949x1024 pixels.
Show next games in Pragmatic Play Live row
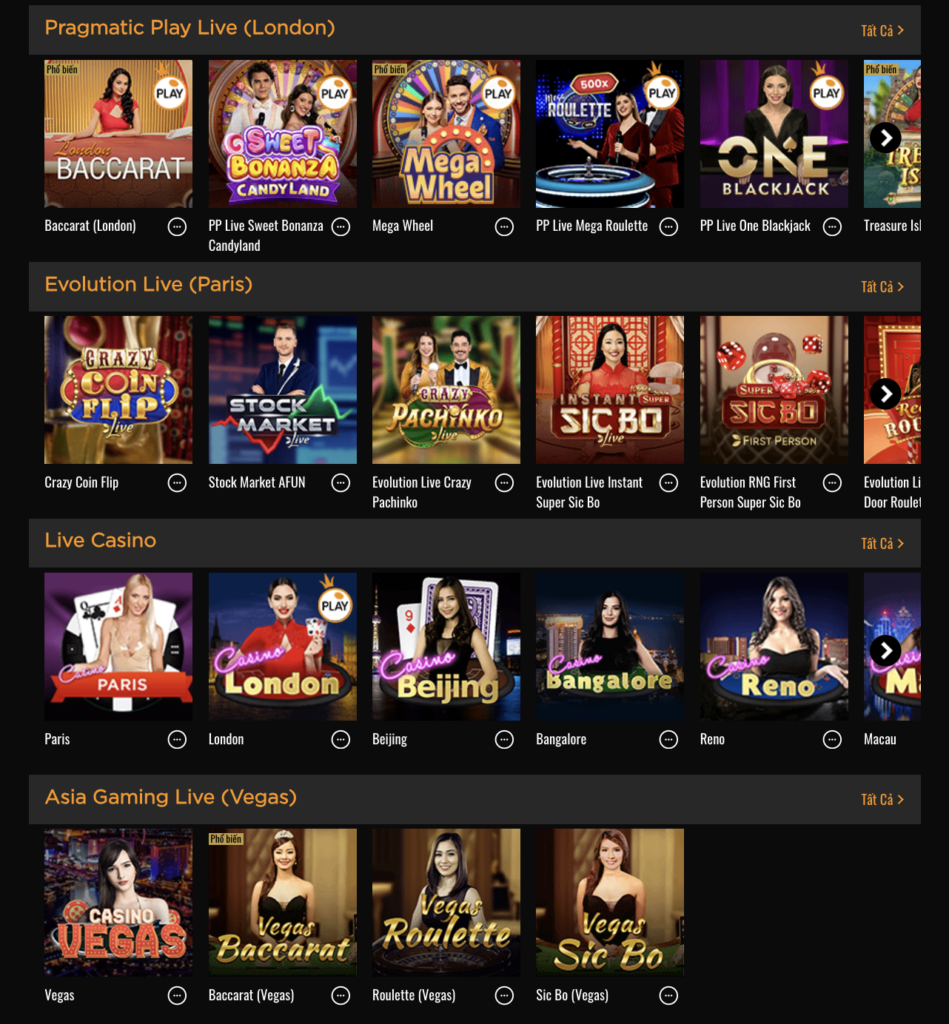(x=885, y=137)
